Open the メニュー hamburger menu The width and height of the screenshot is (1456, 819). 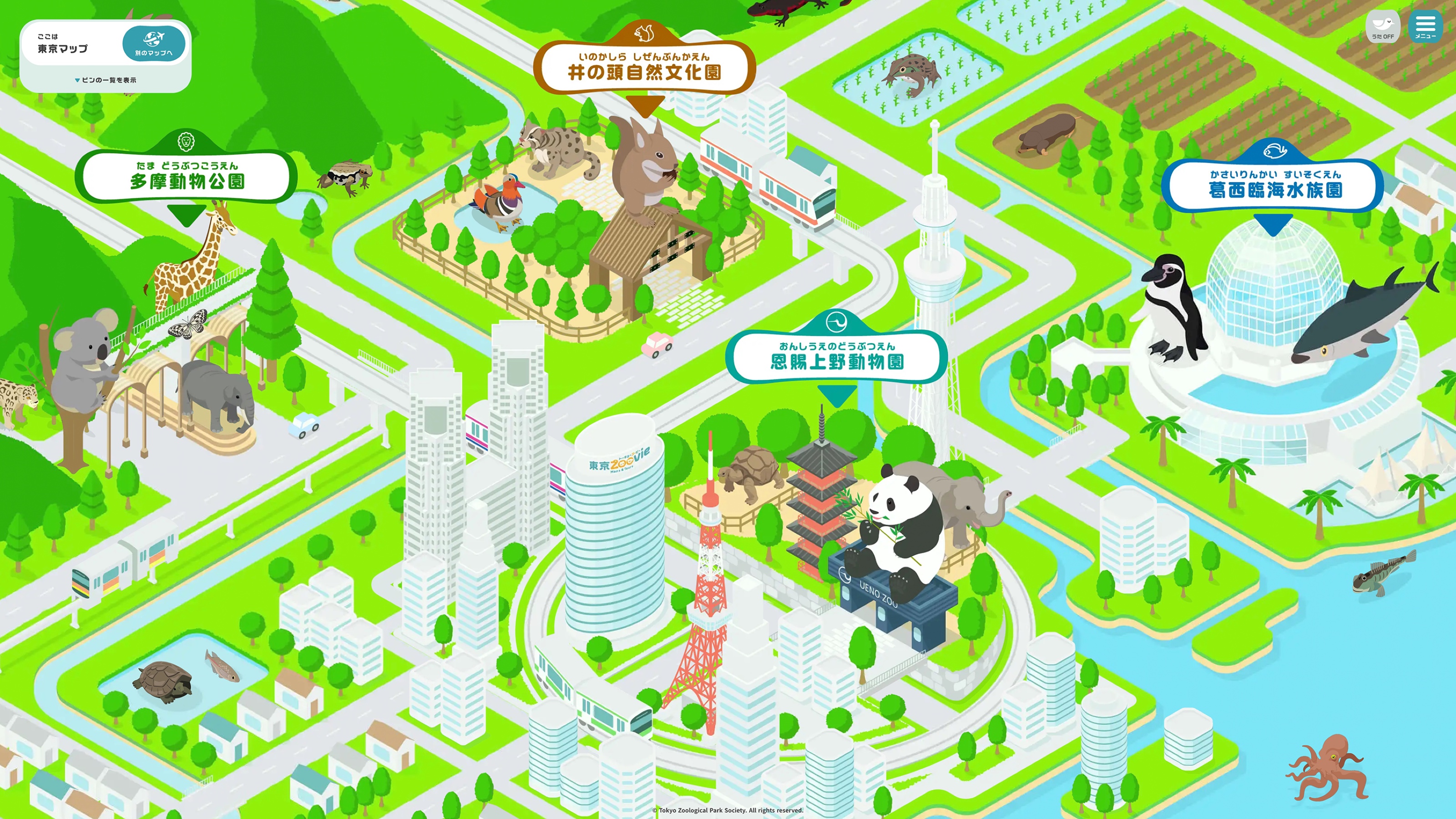1425,26
